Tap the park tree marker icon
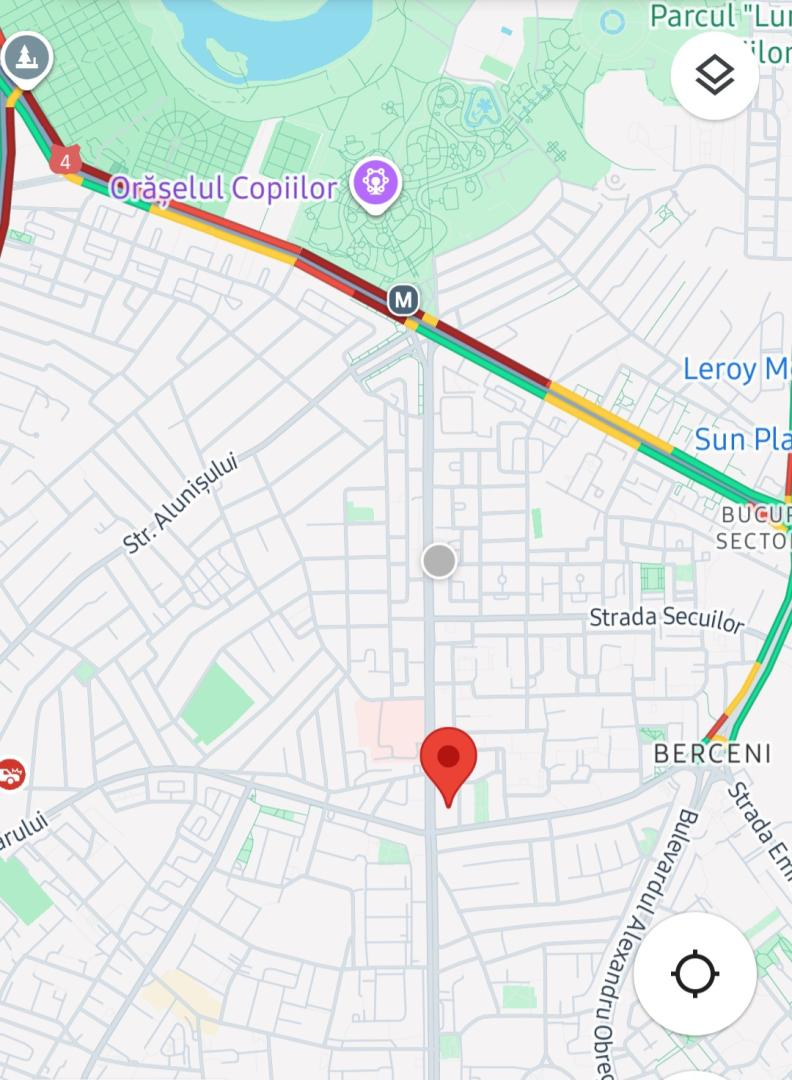Screen dimensions: 792x1080 (x=26, y=57)
